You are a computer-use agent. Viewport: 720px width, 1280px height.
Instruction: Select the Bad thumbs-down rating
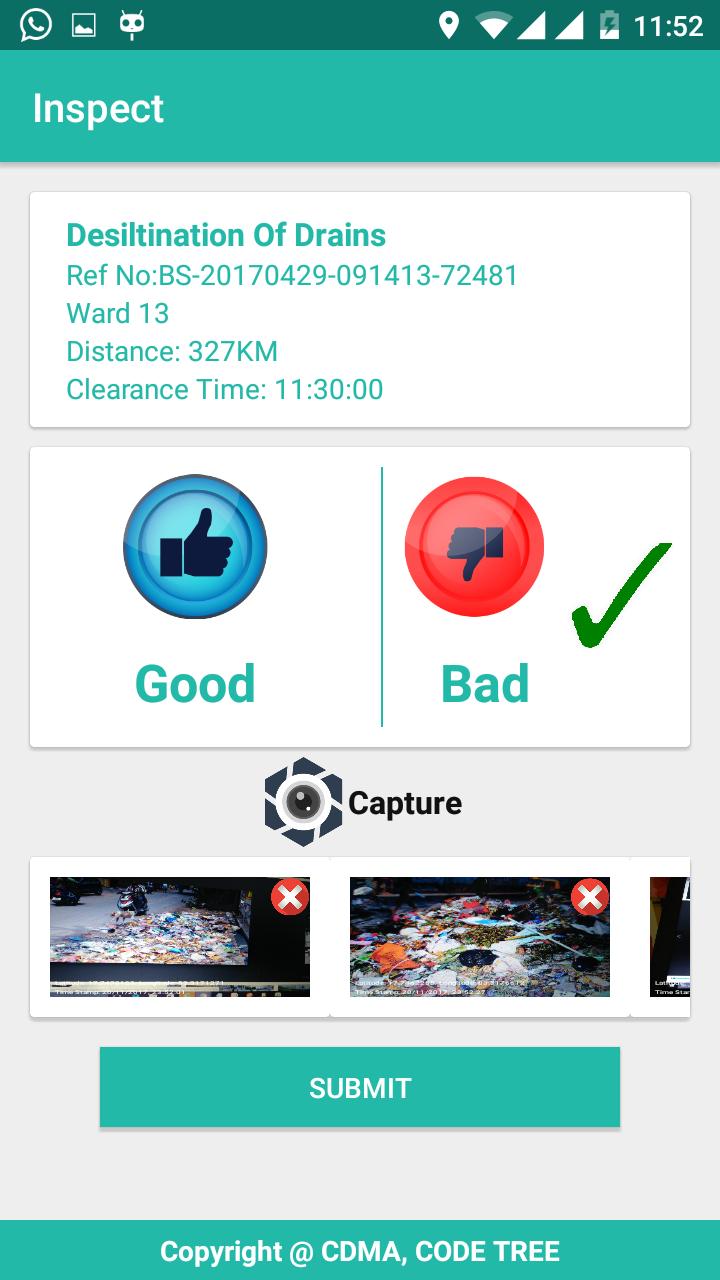(x=474, y=547)
